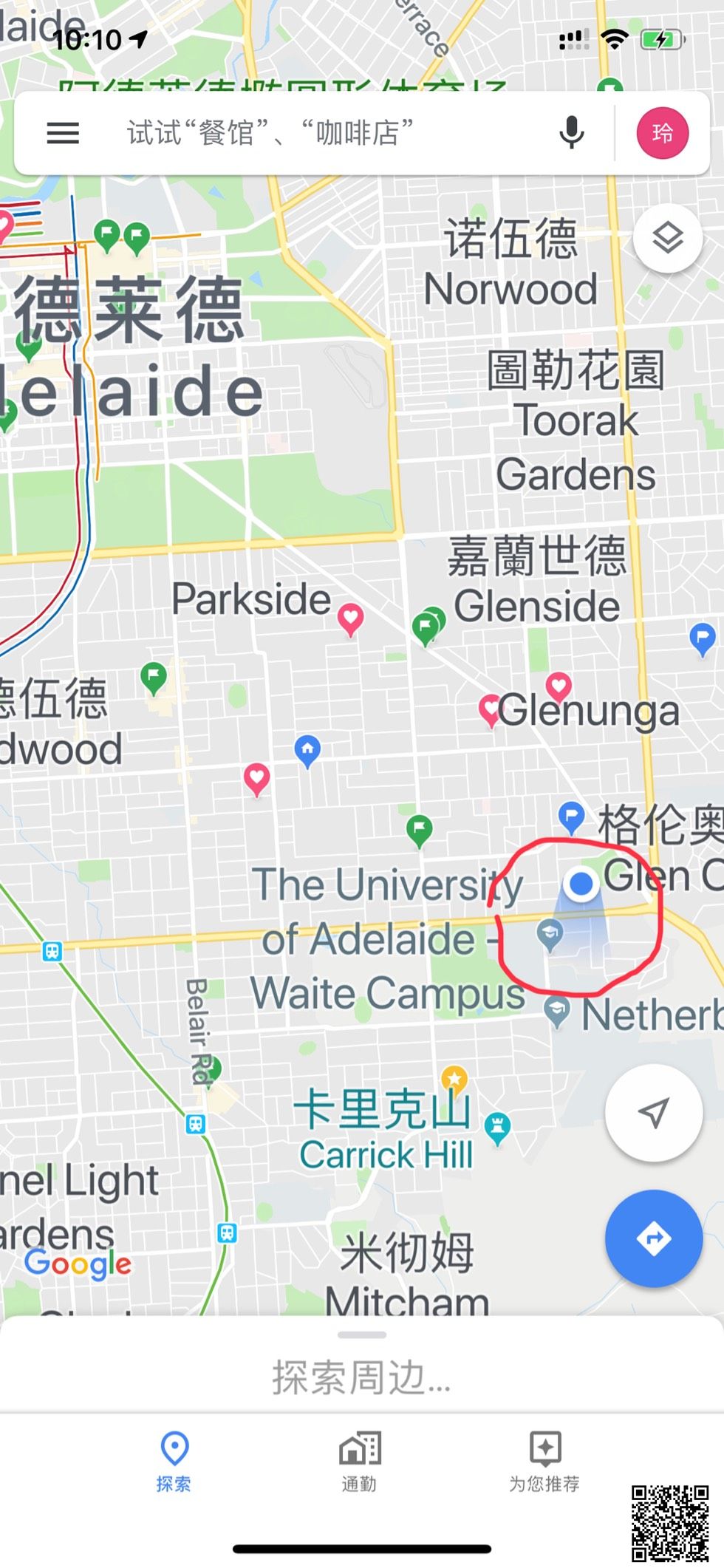Expand the 探索周边 panel

pyautogui.click(x=361, y=1376)
